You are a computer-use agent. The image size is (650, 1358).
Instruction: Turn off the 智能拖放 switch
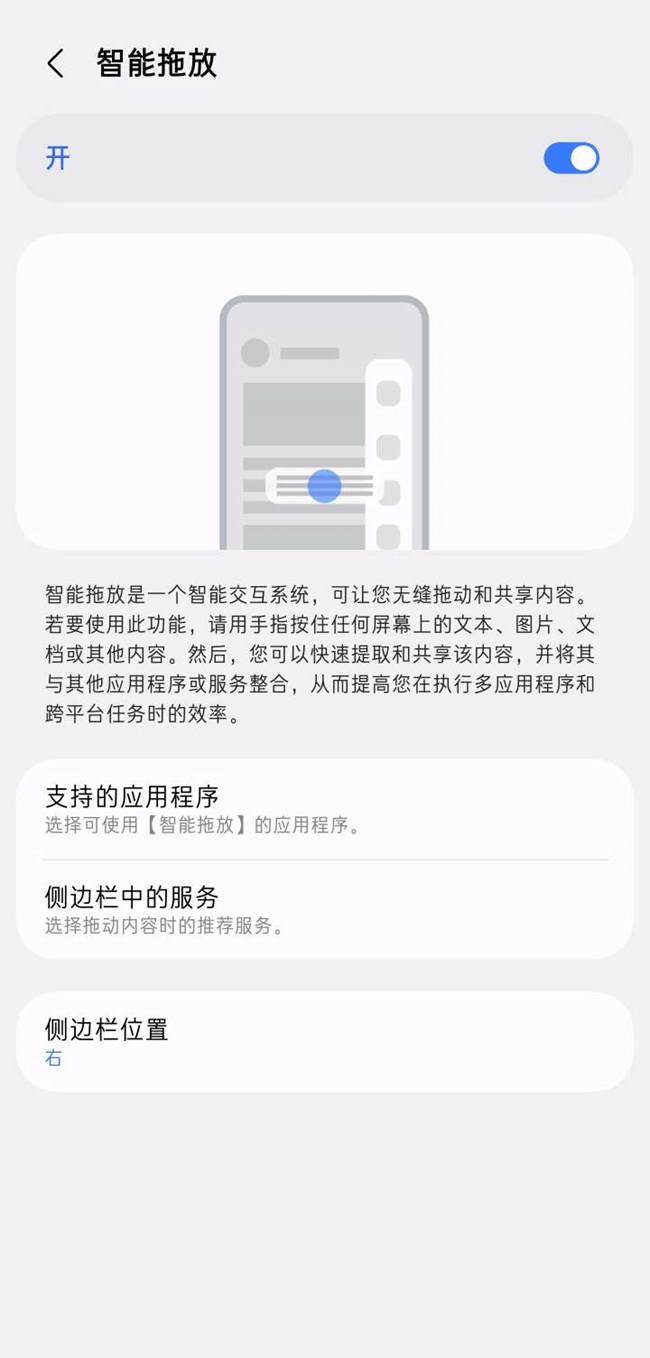(x=571, y=158)
